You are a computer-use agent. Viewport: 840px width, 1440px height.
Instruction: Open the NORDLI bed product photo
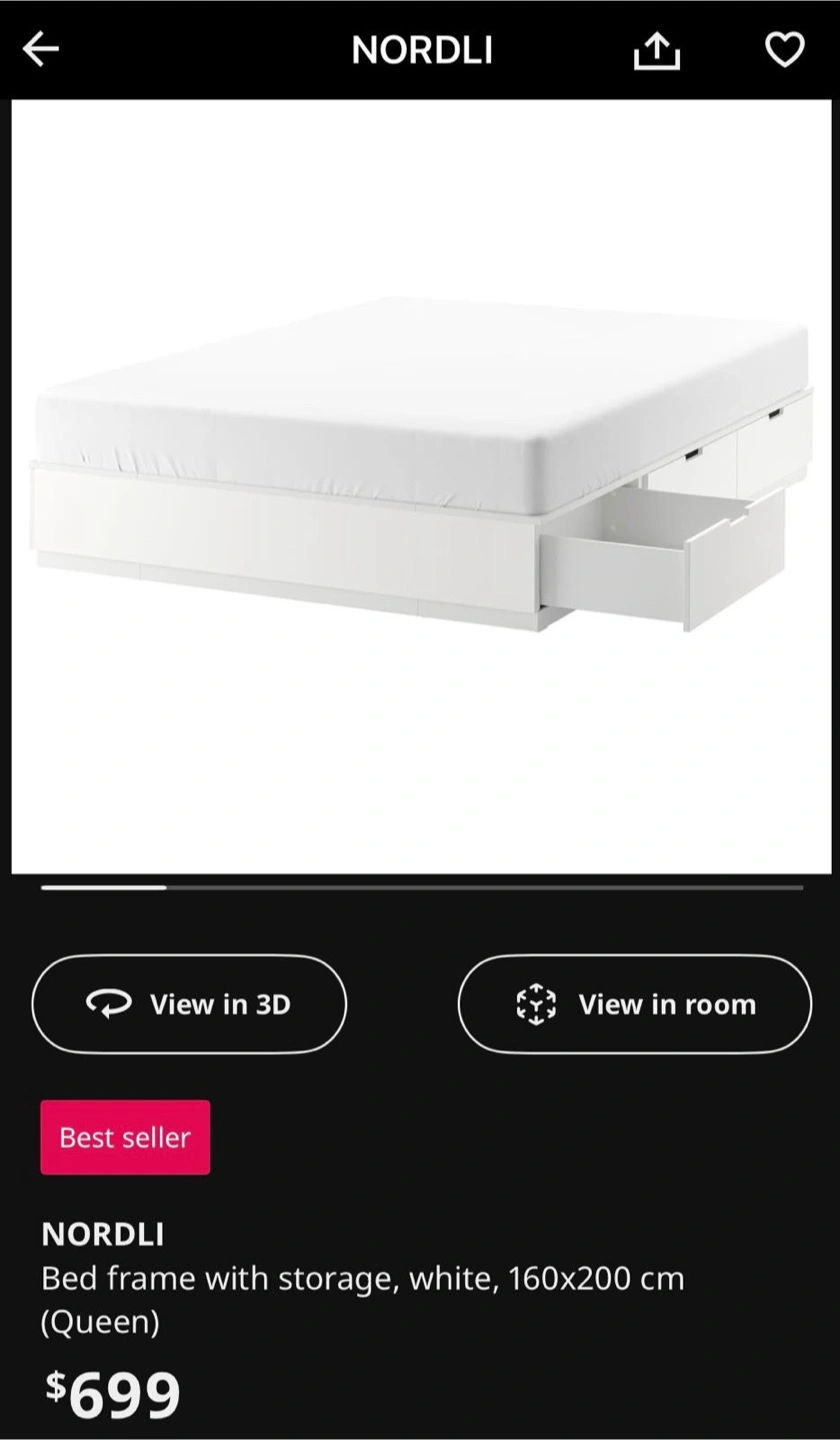421,486
